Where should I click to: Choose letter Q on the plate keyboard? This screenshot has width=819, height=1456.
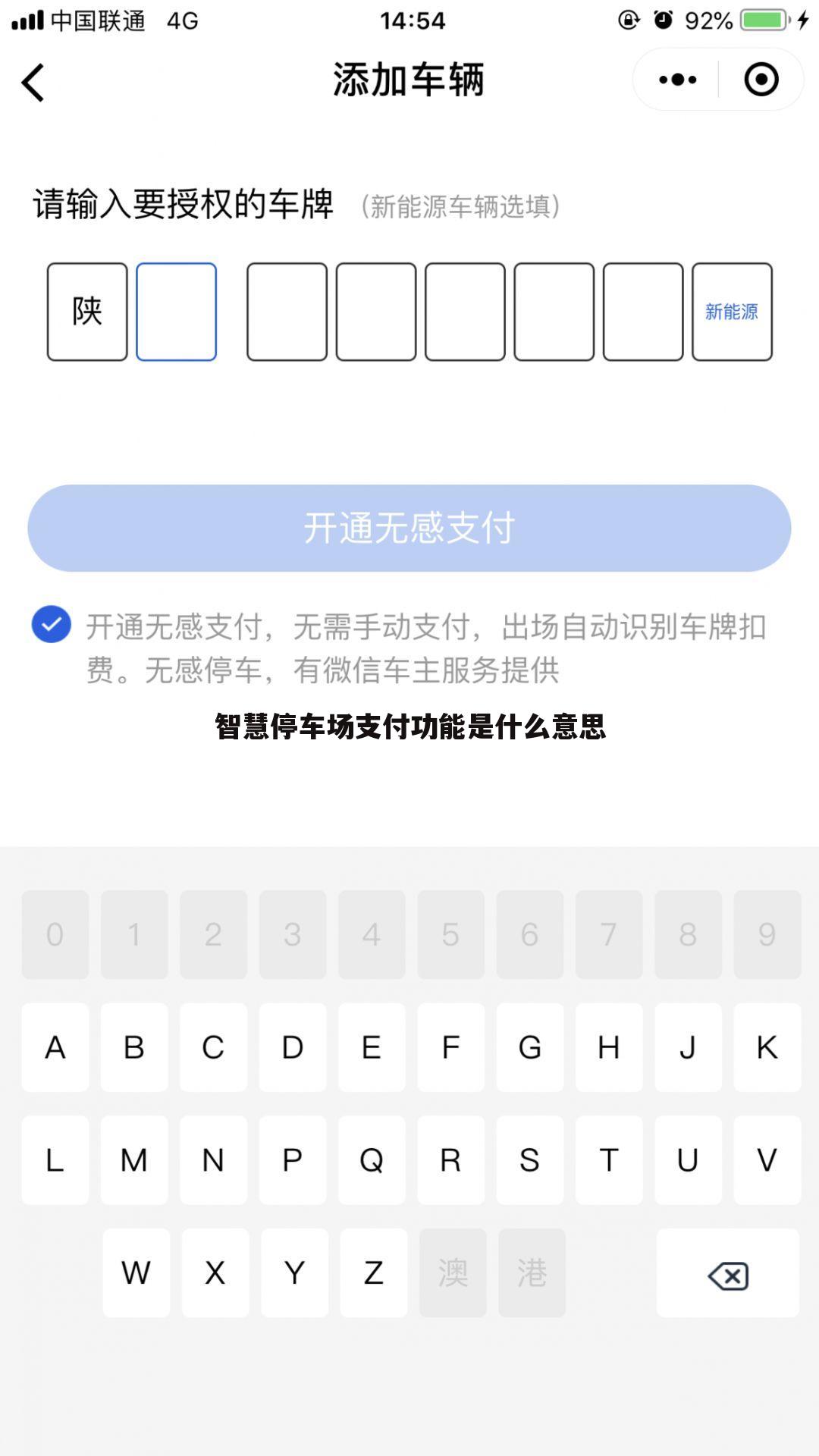pos(372,1159)
